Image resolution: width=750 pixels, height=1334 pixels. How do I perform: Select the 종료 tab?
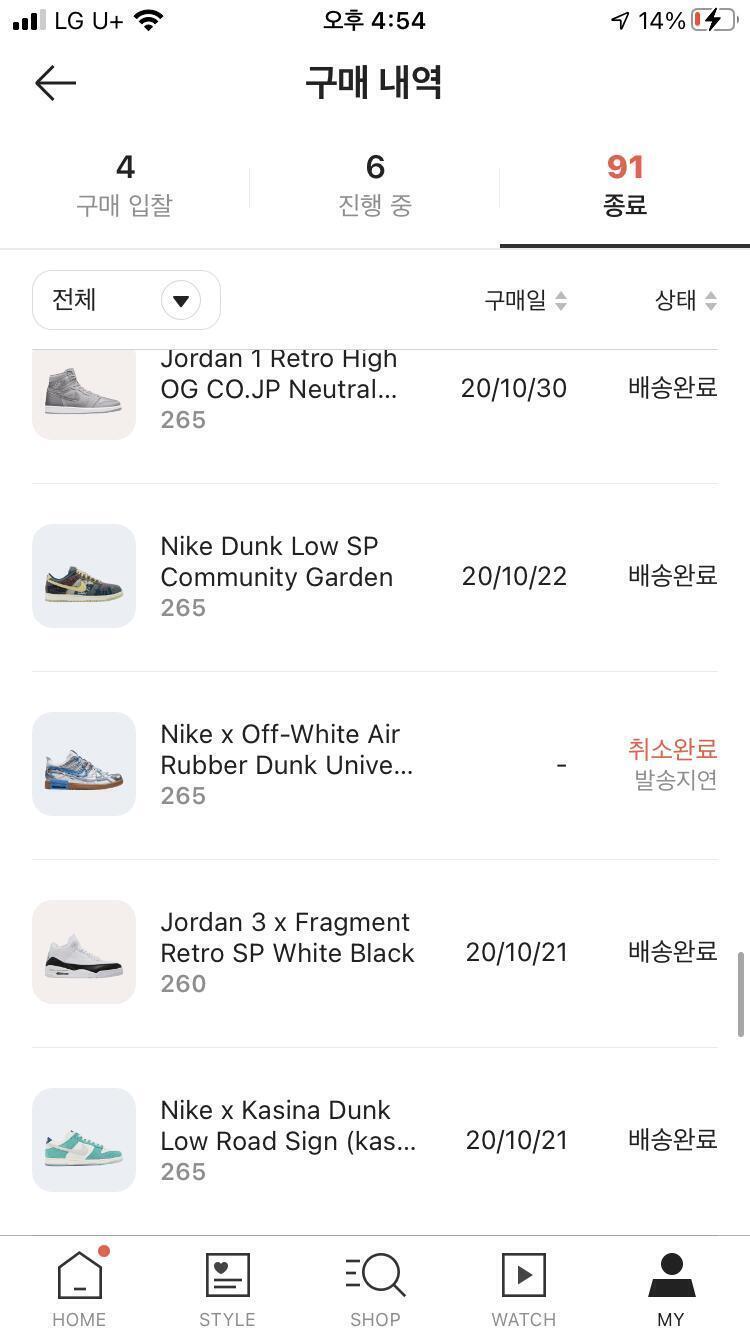pyautogui.click(x=625, y=185)
